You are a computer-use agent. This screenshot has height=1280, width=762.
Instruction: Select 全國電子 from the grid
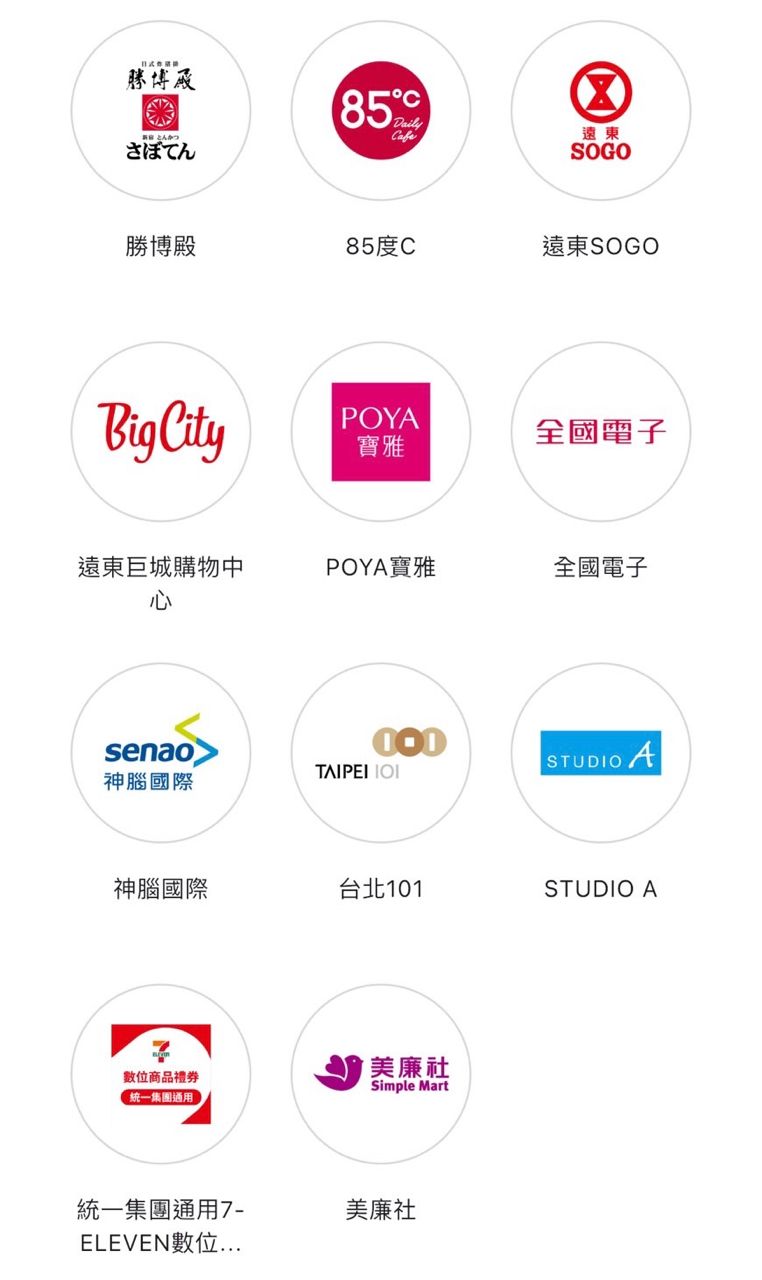(x=601, y=432)
